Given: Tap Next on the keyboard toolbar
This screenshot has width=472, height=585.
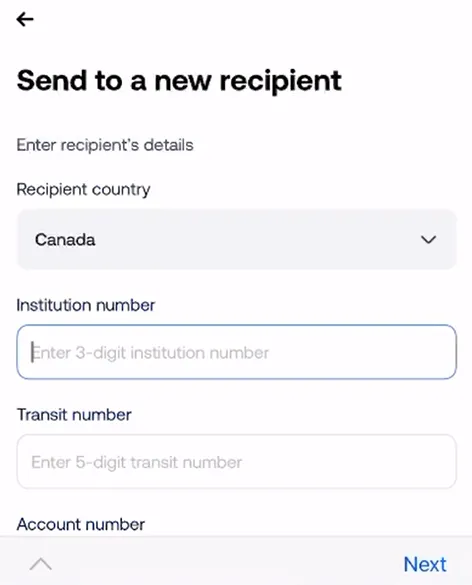Looking at the screenshot, I should 425,564.
